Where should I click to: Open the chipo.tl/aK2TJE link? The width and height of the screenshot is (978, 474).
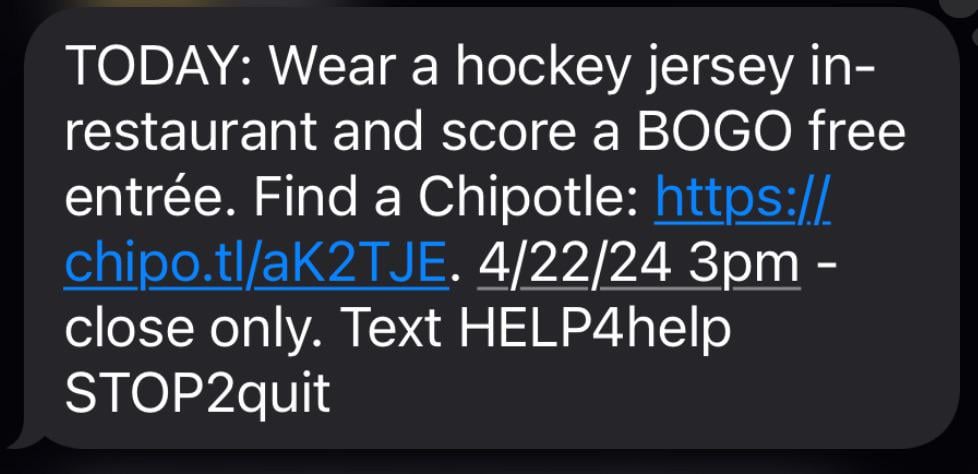tap(254, 264)
